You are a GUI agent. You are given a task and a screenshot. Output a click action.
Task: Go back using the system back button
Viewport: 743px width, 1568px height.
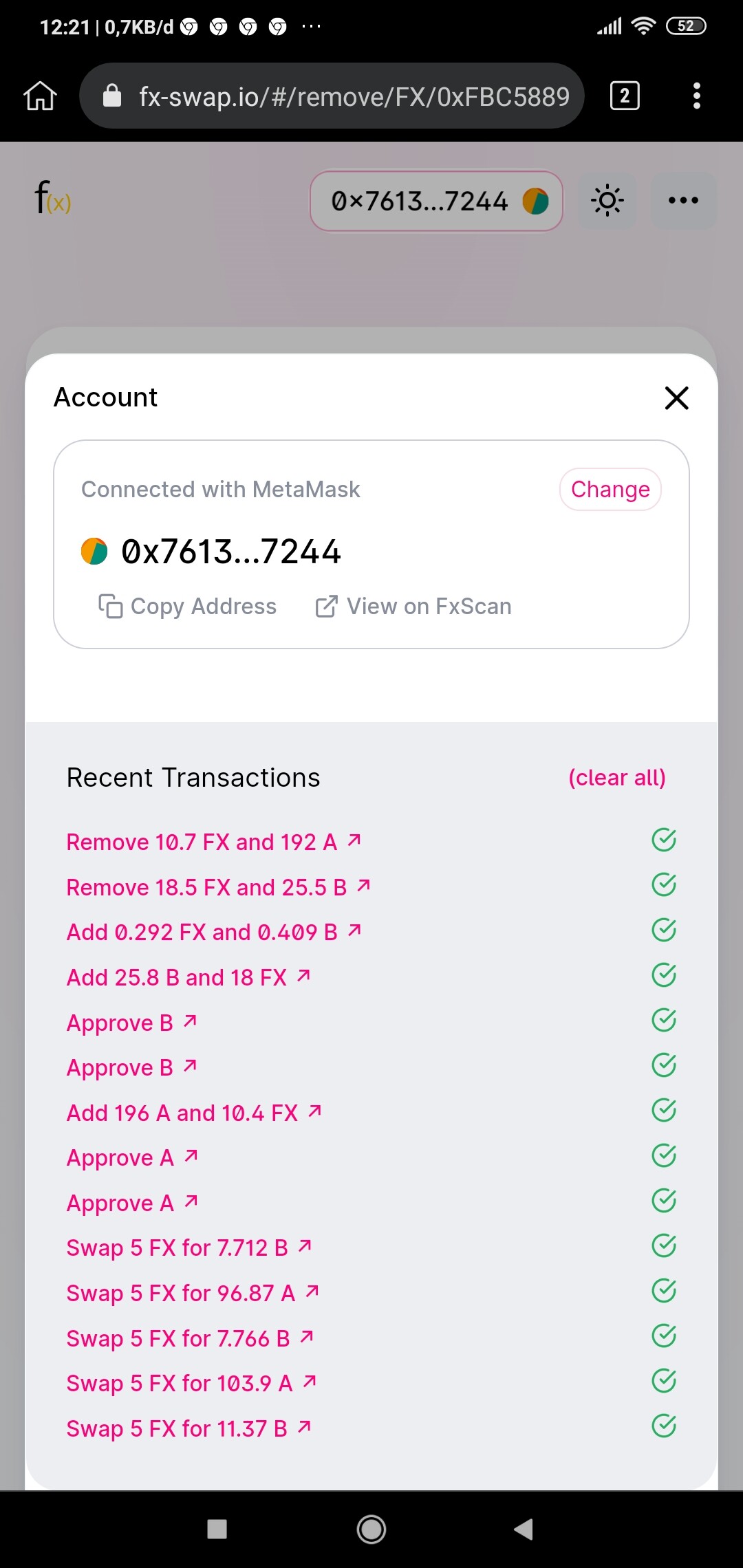[x=524, y=1529]
